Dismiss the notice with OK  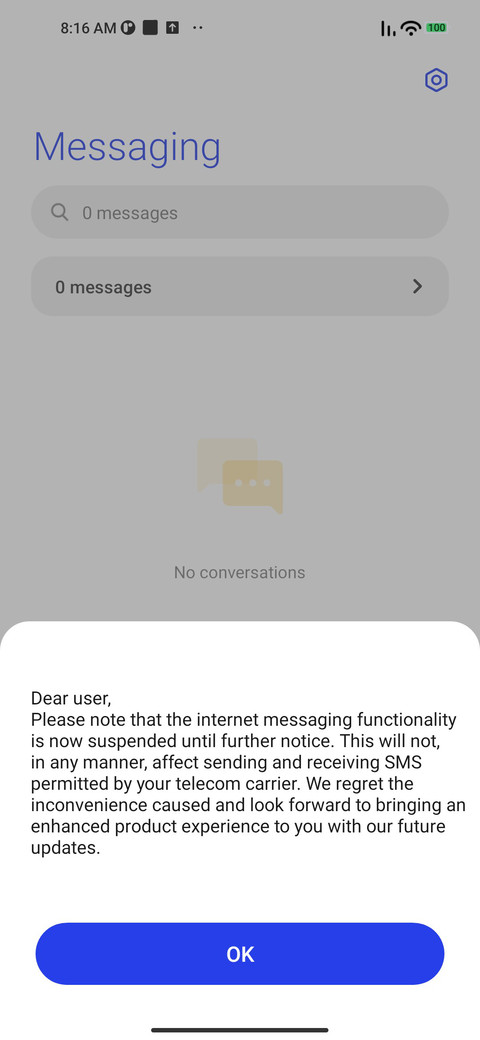coord(240,954)
